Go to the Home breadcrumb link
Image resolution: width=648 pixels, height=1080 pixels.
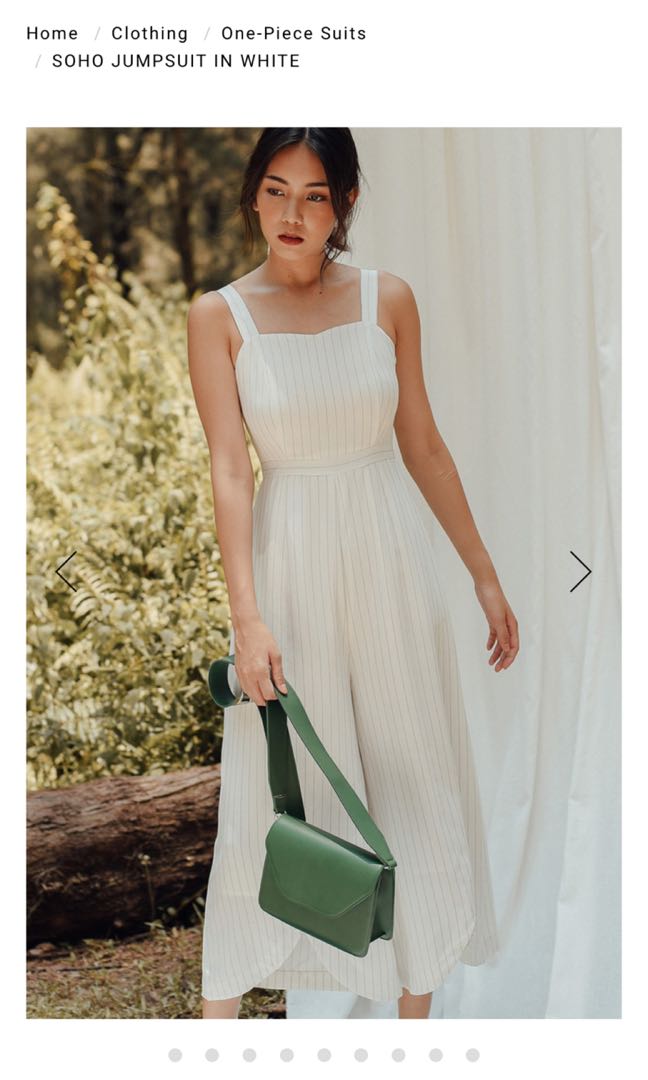point(52,33)
